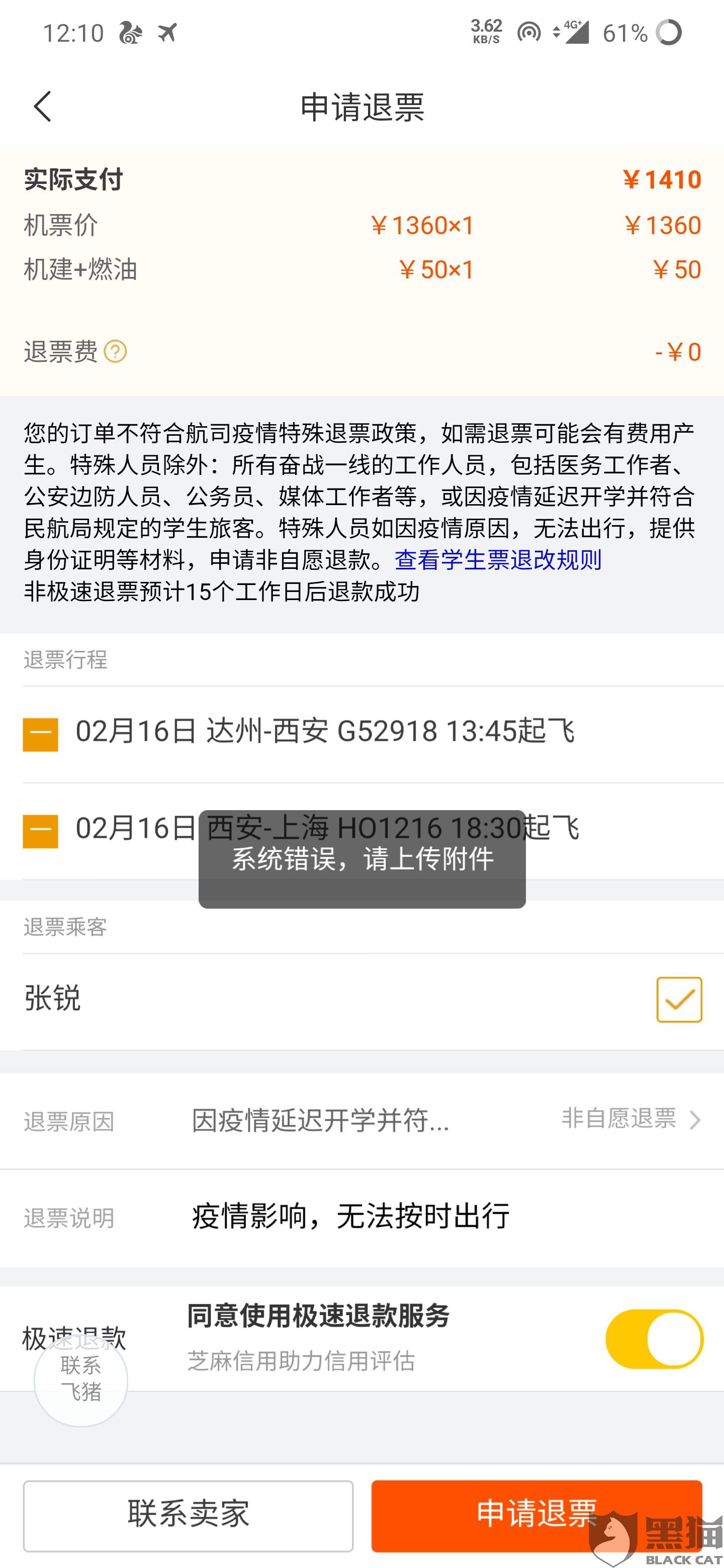Deselect the 达州-西安 G52918 flight segment
724x1568 pixels.
click(40, 734)
